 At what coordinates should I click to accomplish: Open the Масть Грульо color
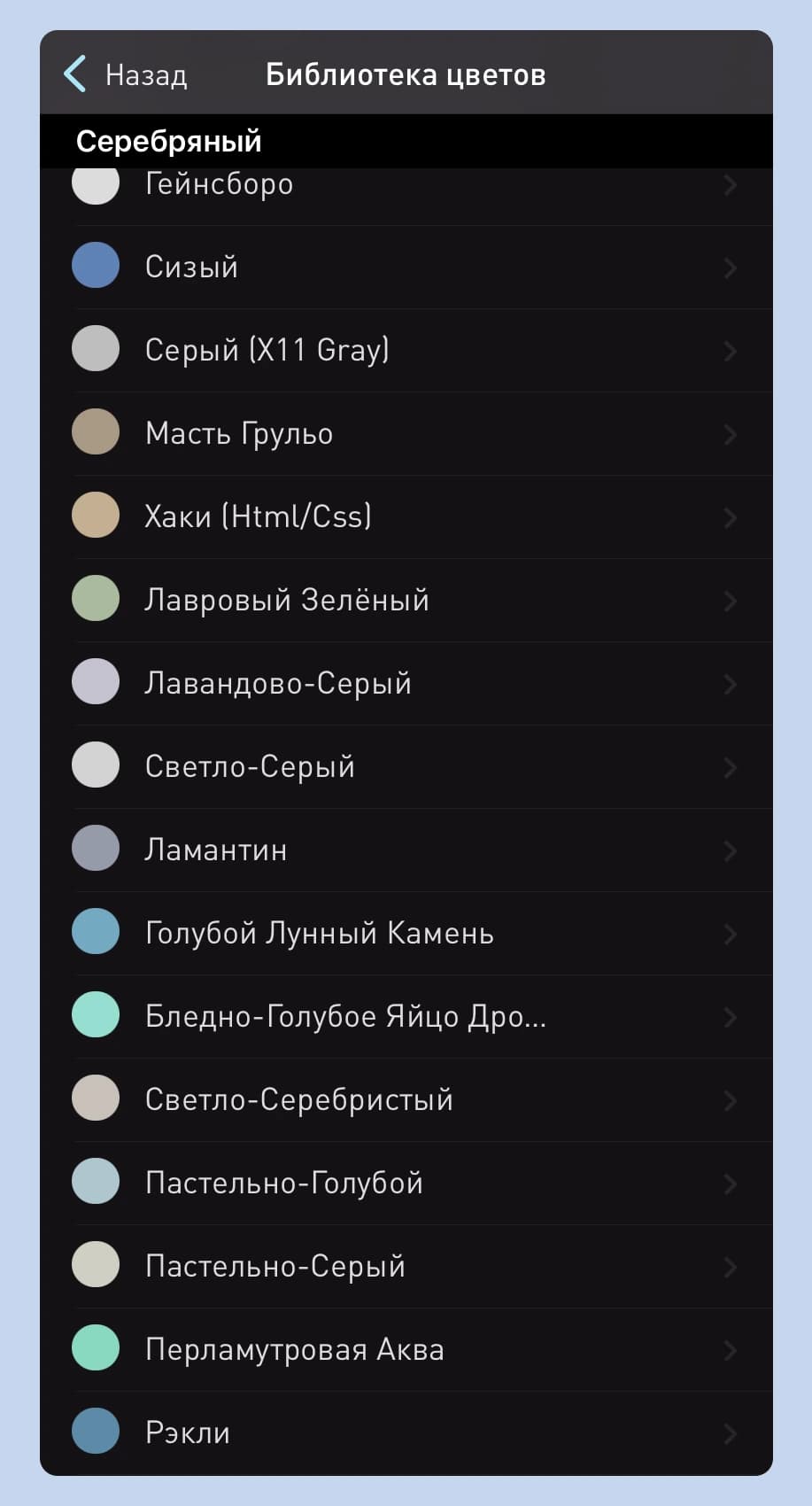pyautogui.click(x=406, y=433)
